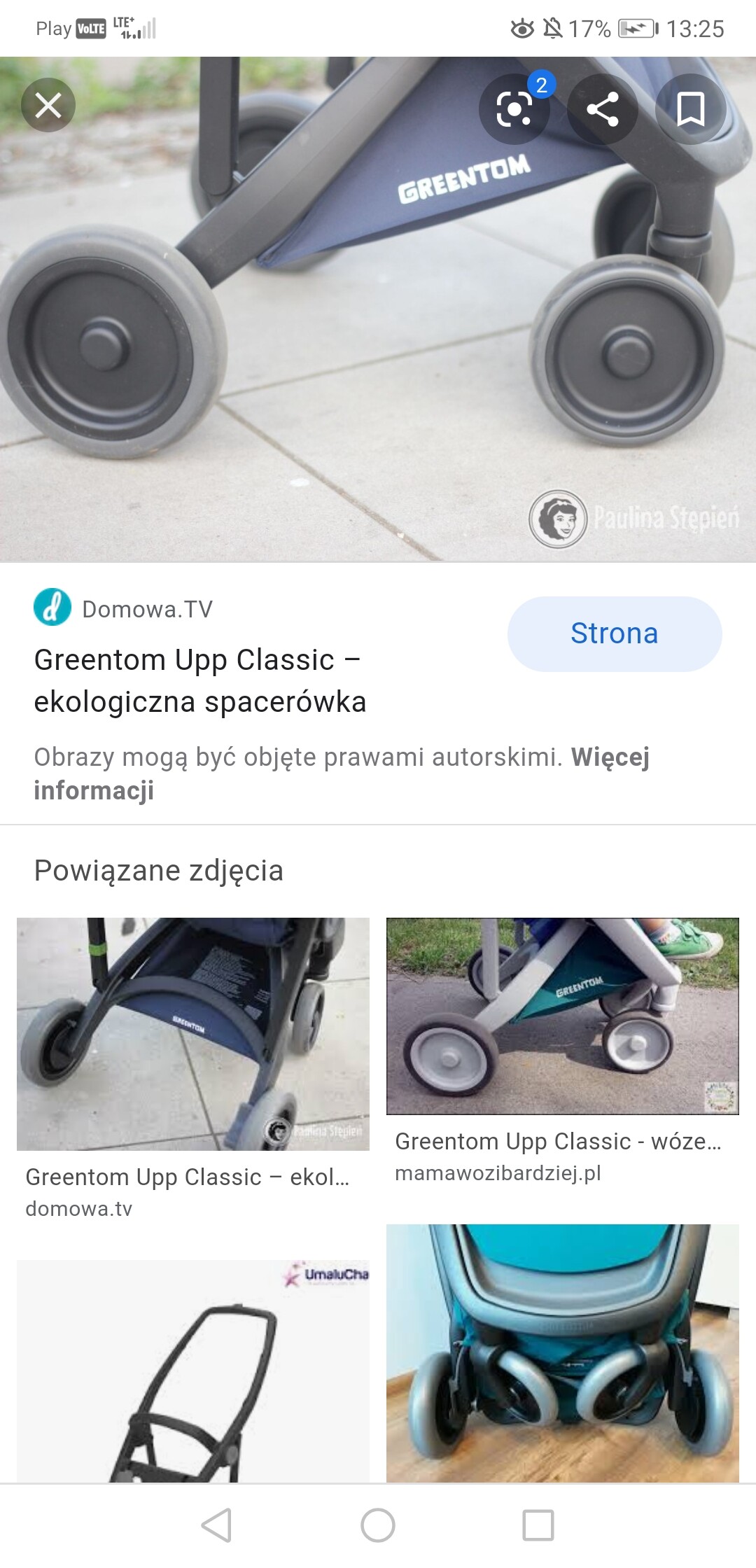Open related image from domowa.tv

[192, 1034]
